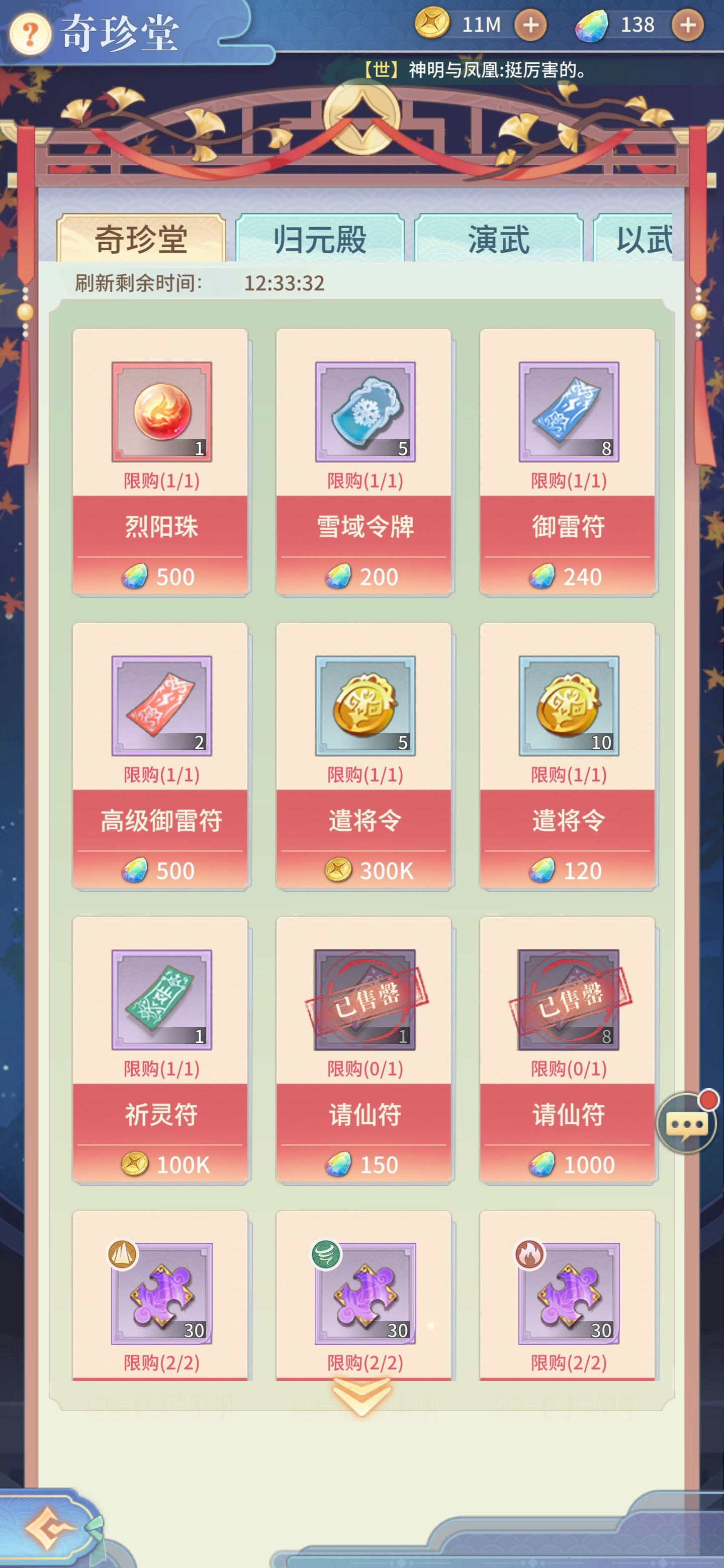The image size is (724, 1568).
Task: Purchase 御雷符 for 240 gems
Action: point(568,576)
